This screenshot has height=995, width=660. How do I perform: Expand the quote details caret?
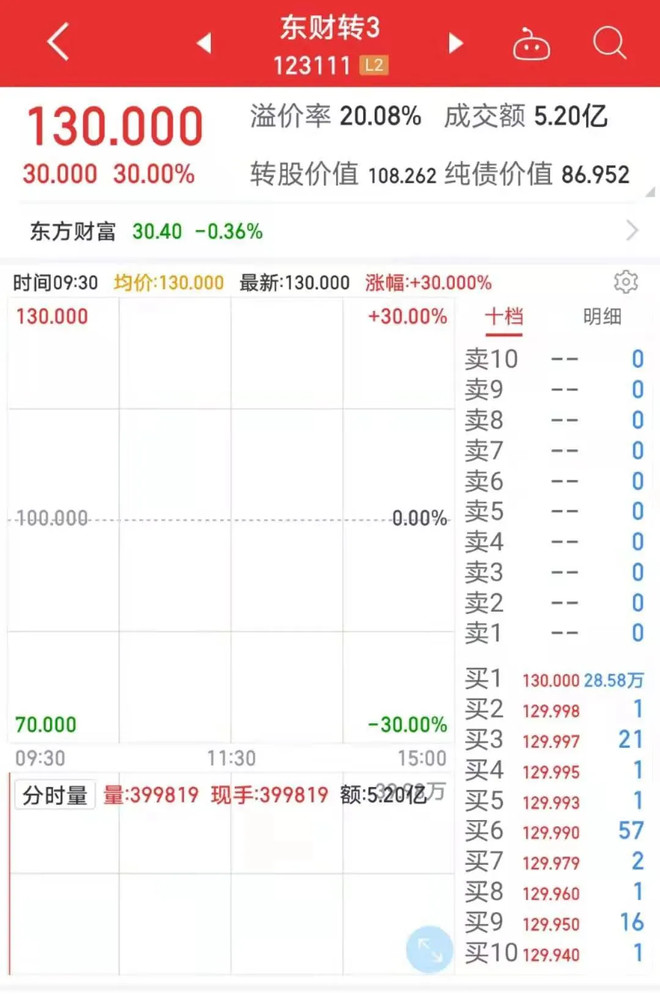650,190
